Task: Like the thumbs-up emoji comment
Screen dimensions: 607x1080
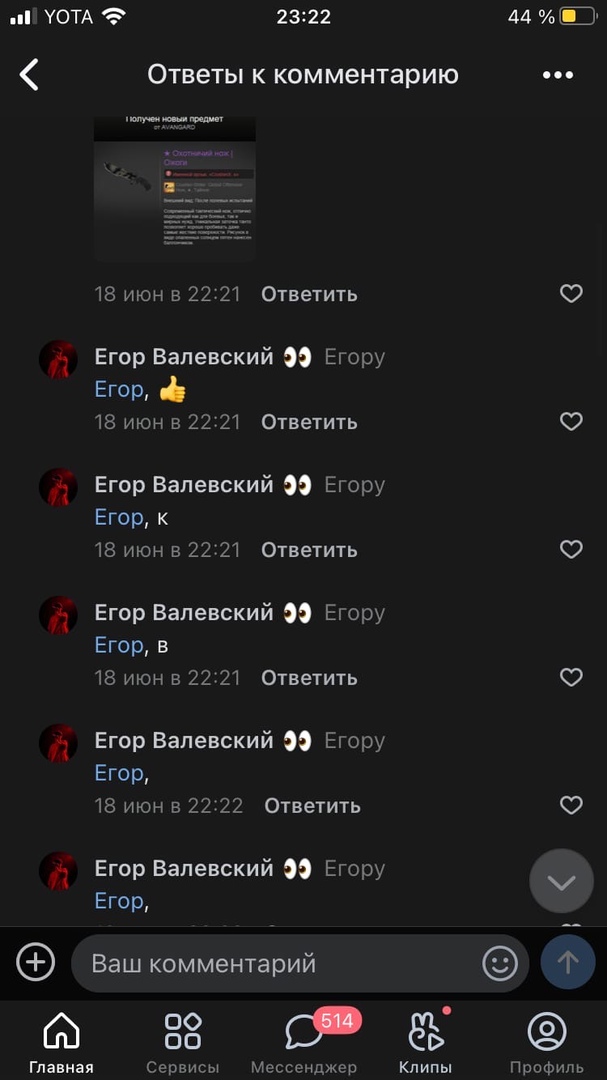Action: pyautogui.click(x=571, y=421)
